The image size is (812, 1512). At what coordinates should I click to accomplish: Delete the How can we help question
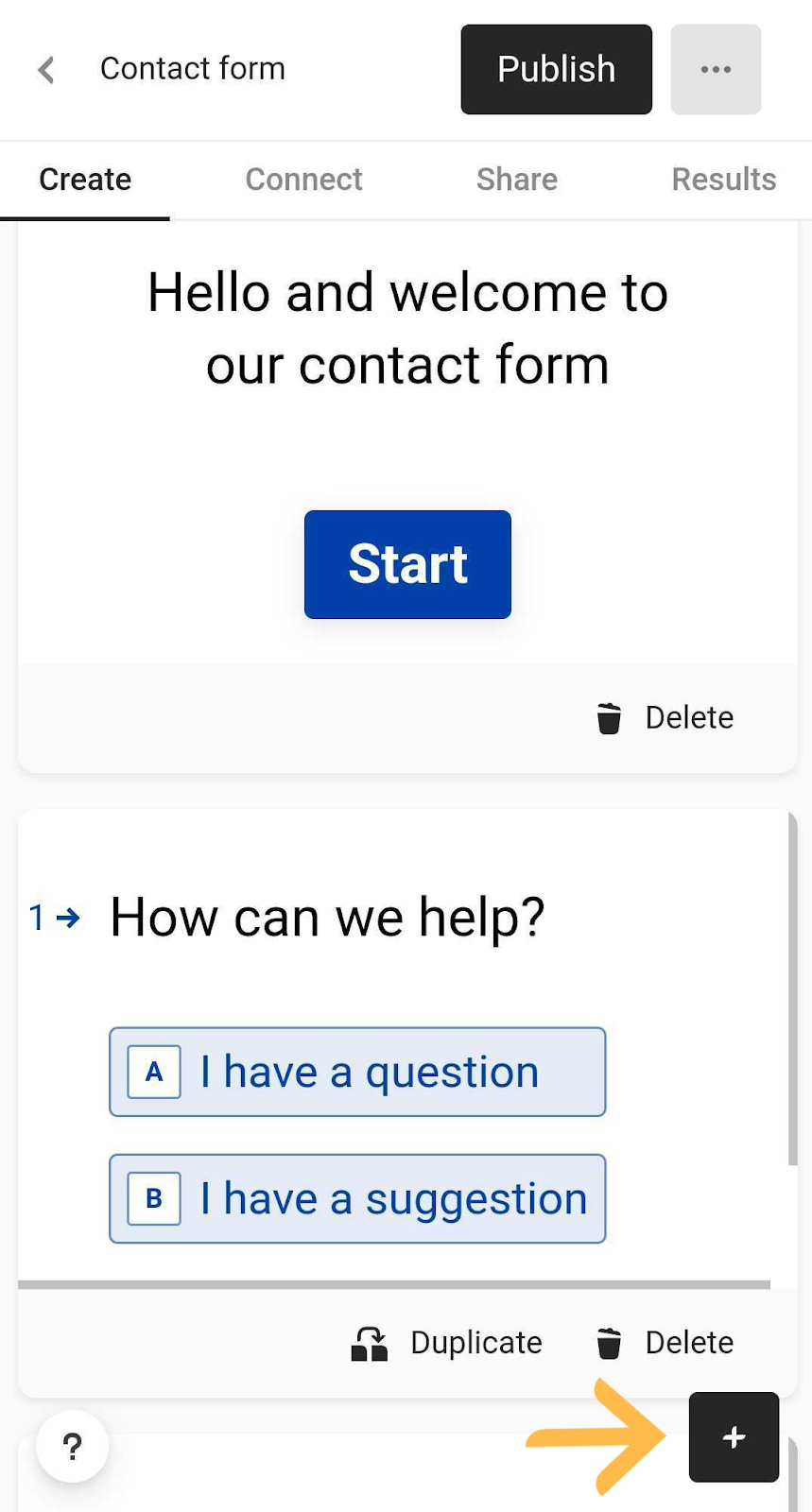(x=665, y=1343)
